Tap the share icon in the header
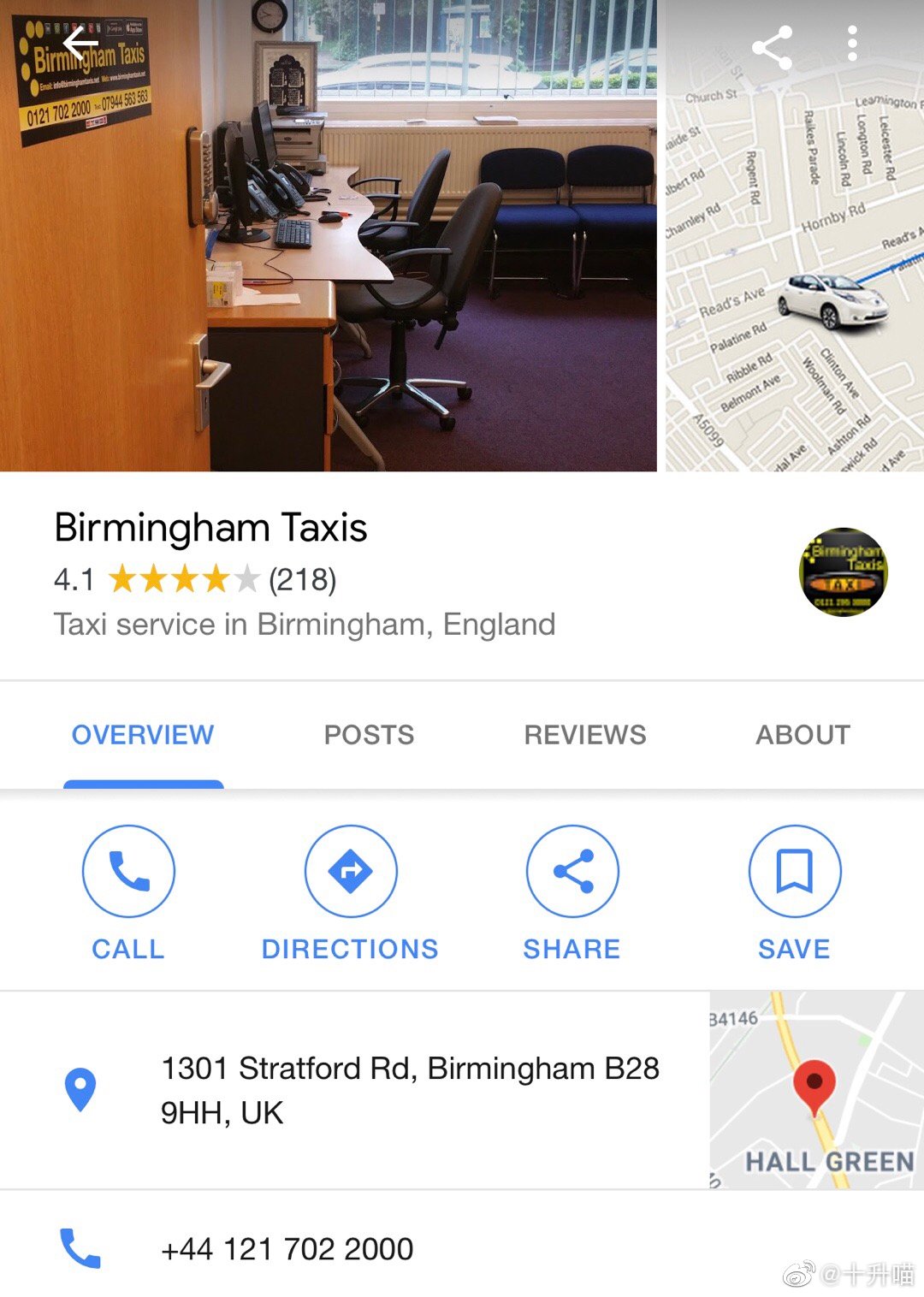The height and width of the screenshot is (1297, 924). pos(771,46)
